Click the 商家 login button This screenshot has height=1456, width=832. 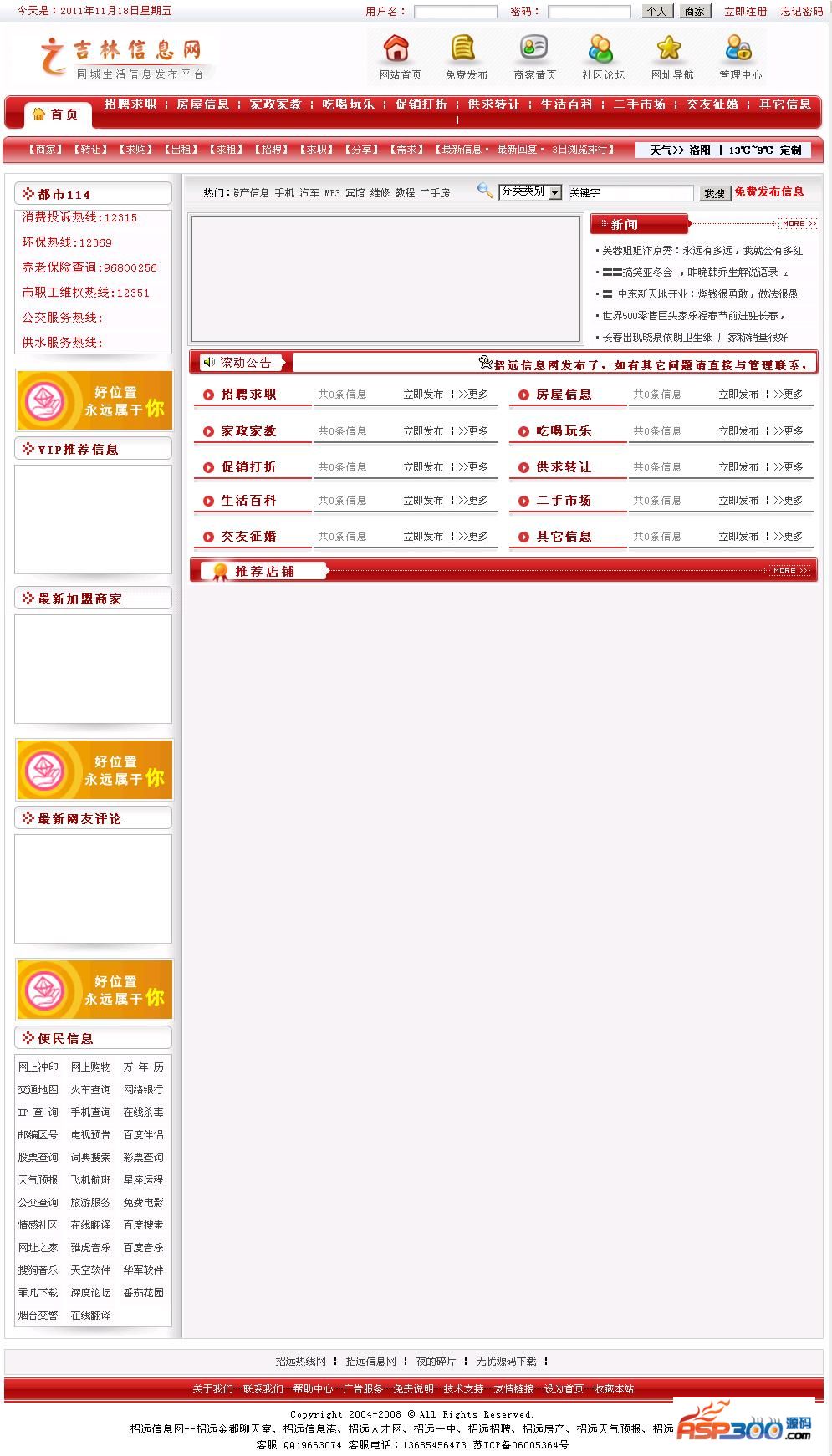[694, 12]
